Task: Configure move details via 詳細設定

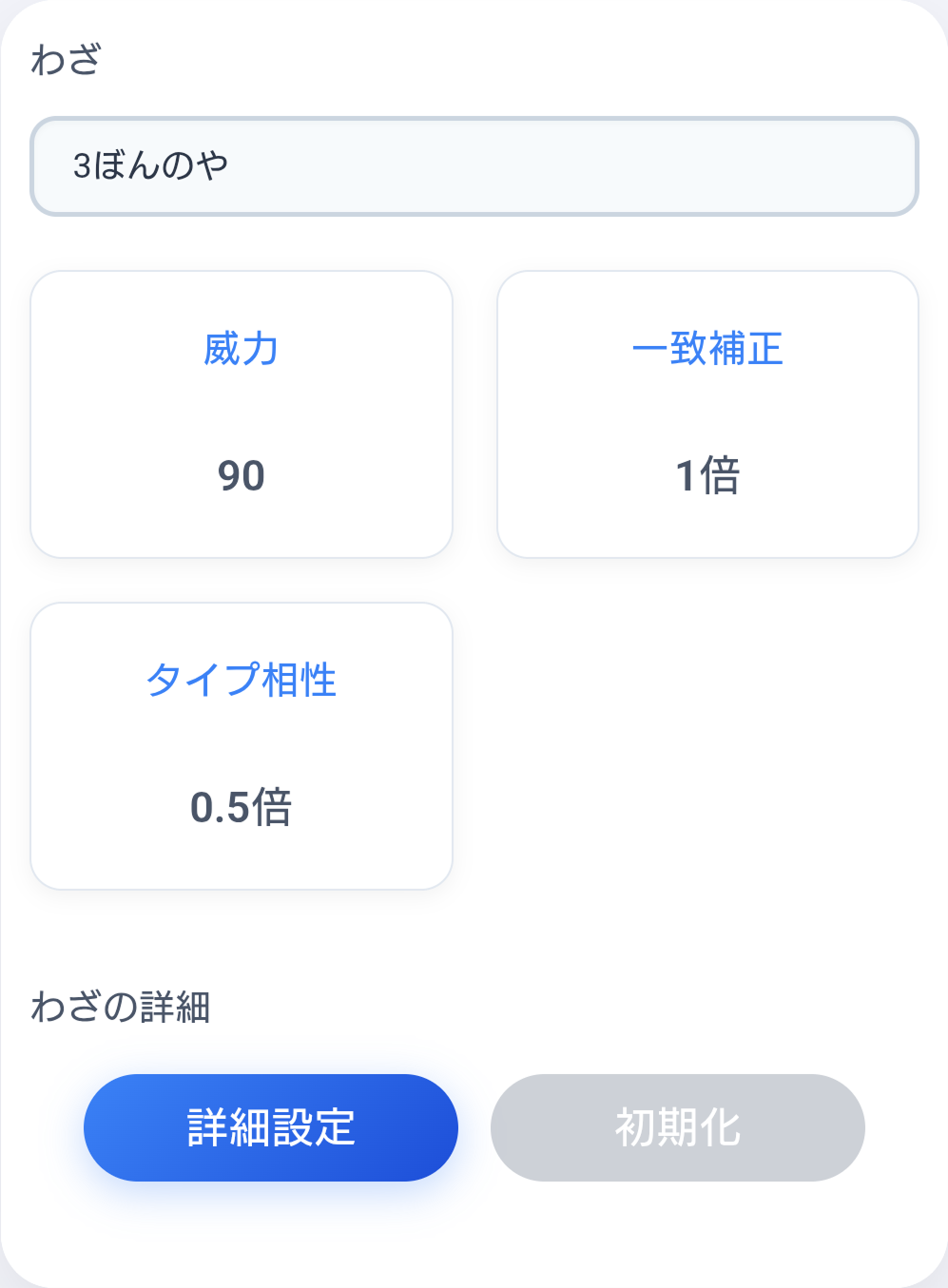Action: pos(270,1127)
